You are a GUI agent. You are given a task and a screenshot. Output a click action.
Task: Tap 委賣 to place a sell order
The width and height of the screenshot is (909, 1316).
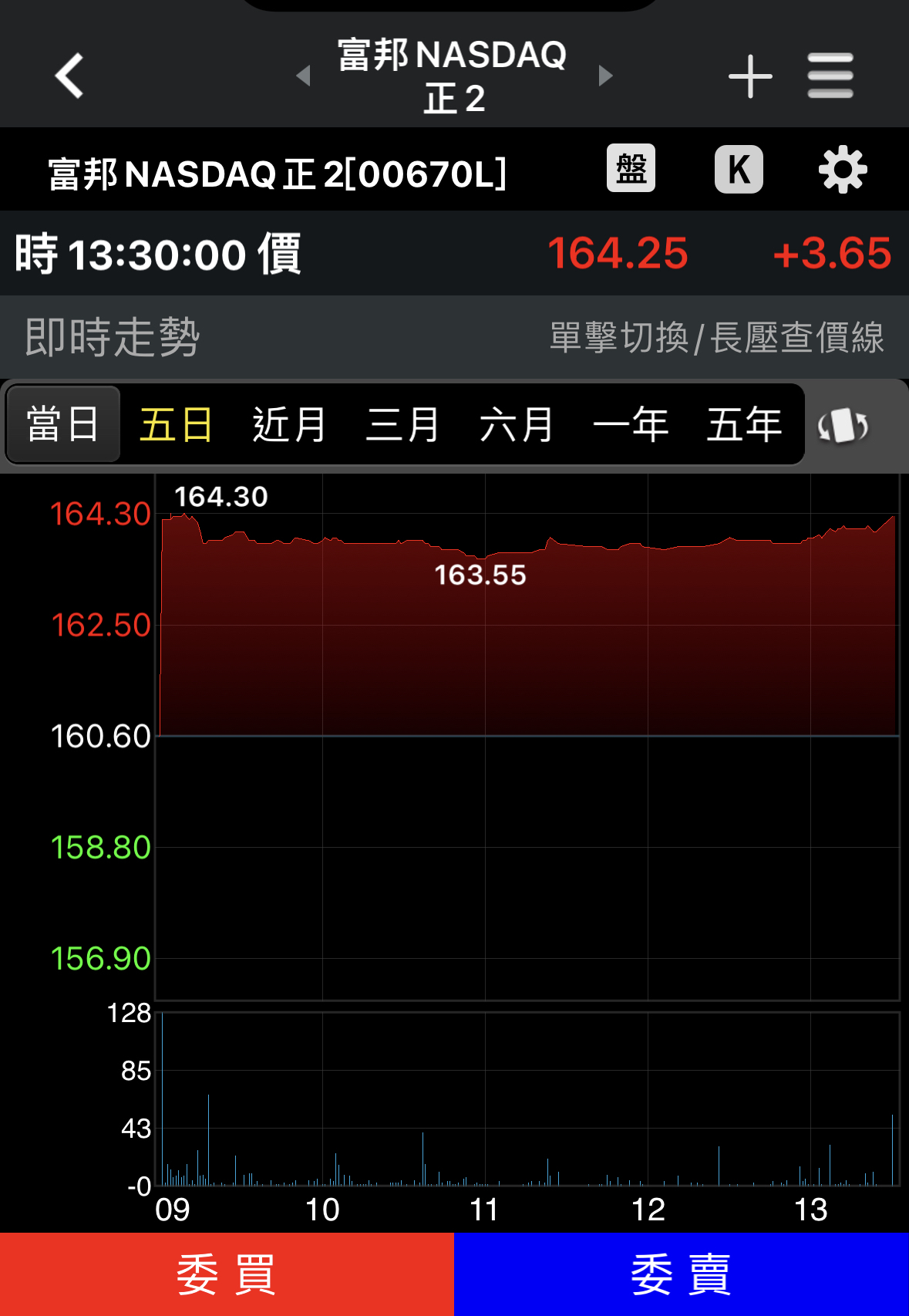pos(682,1274)
